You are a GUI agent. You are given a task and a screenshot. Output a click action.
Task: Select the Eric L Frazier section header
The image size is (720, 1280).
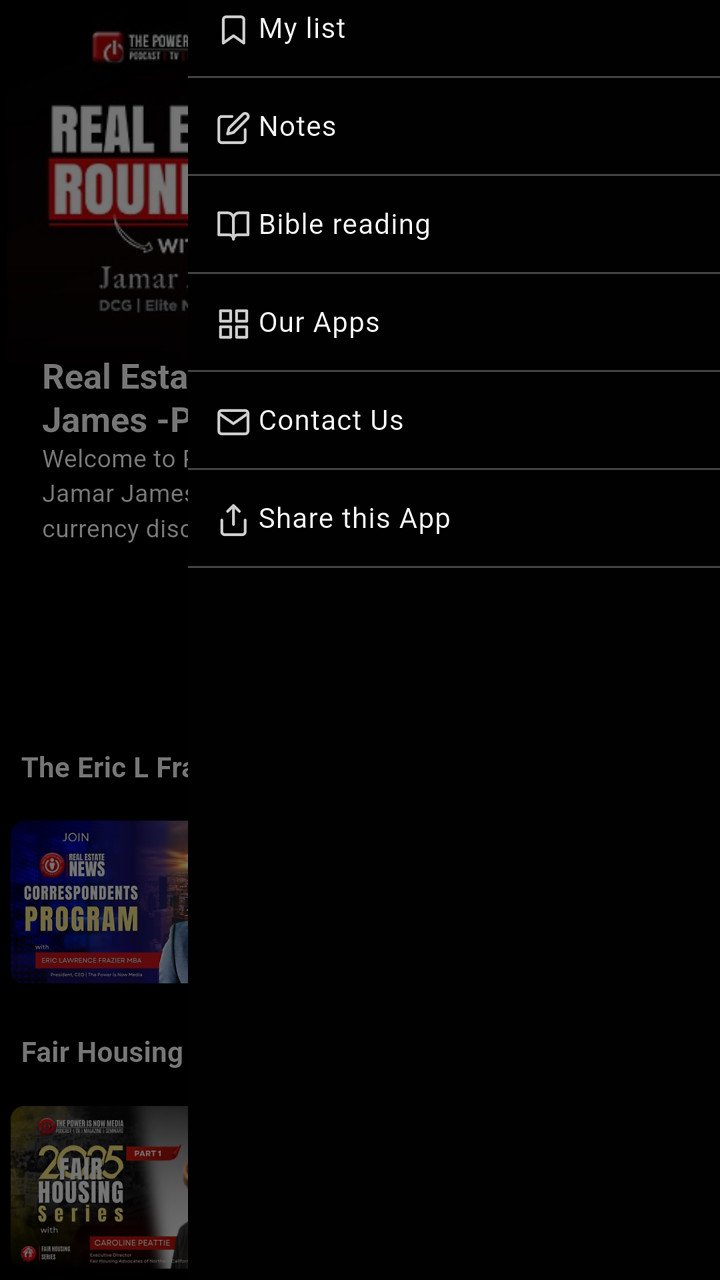pyautogui.click(x=102, y=767)
